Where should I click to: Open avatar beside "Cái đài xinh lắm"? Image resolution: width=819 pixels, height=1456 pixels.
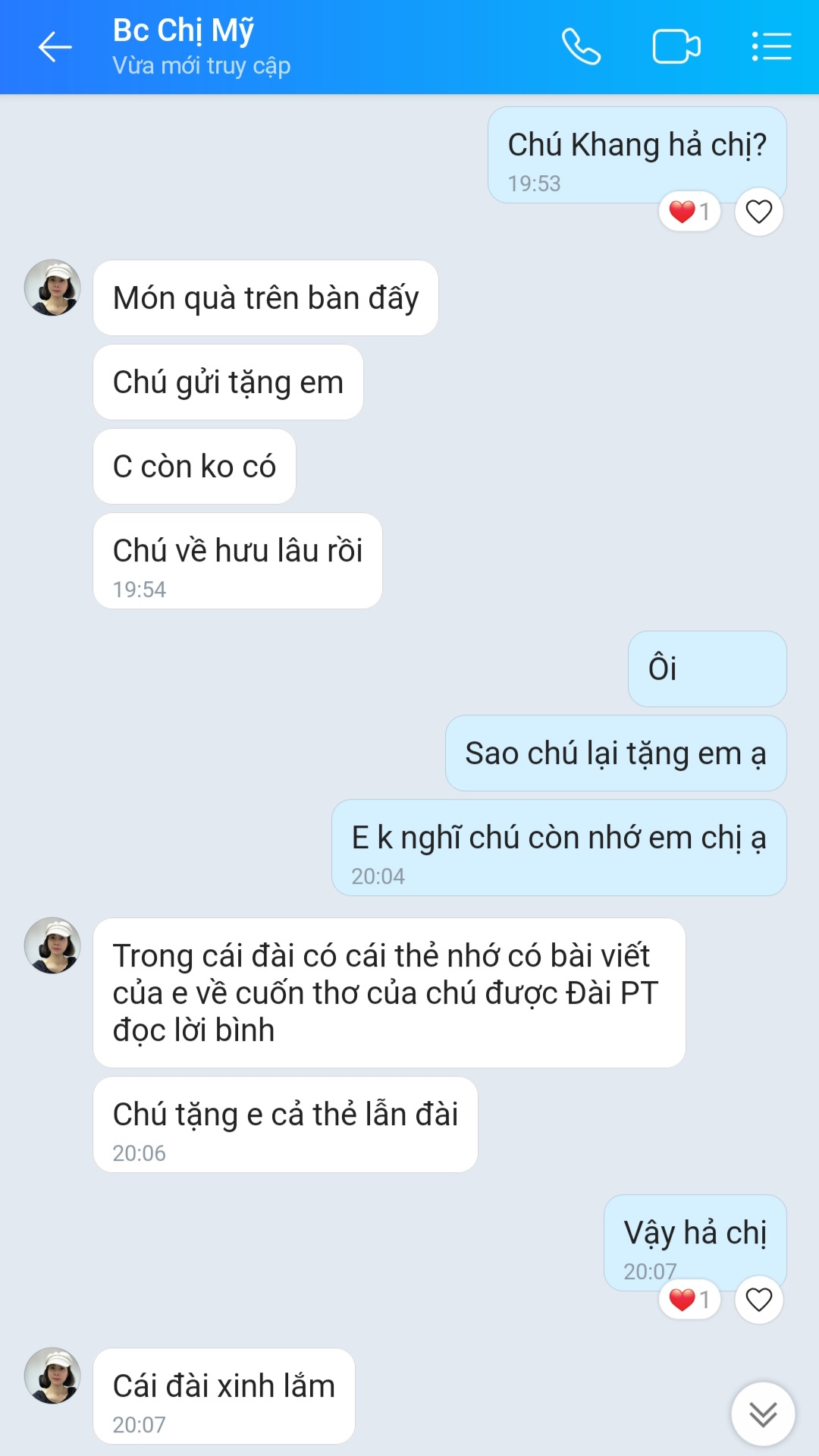[x=52, y=1376]
